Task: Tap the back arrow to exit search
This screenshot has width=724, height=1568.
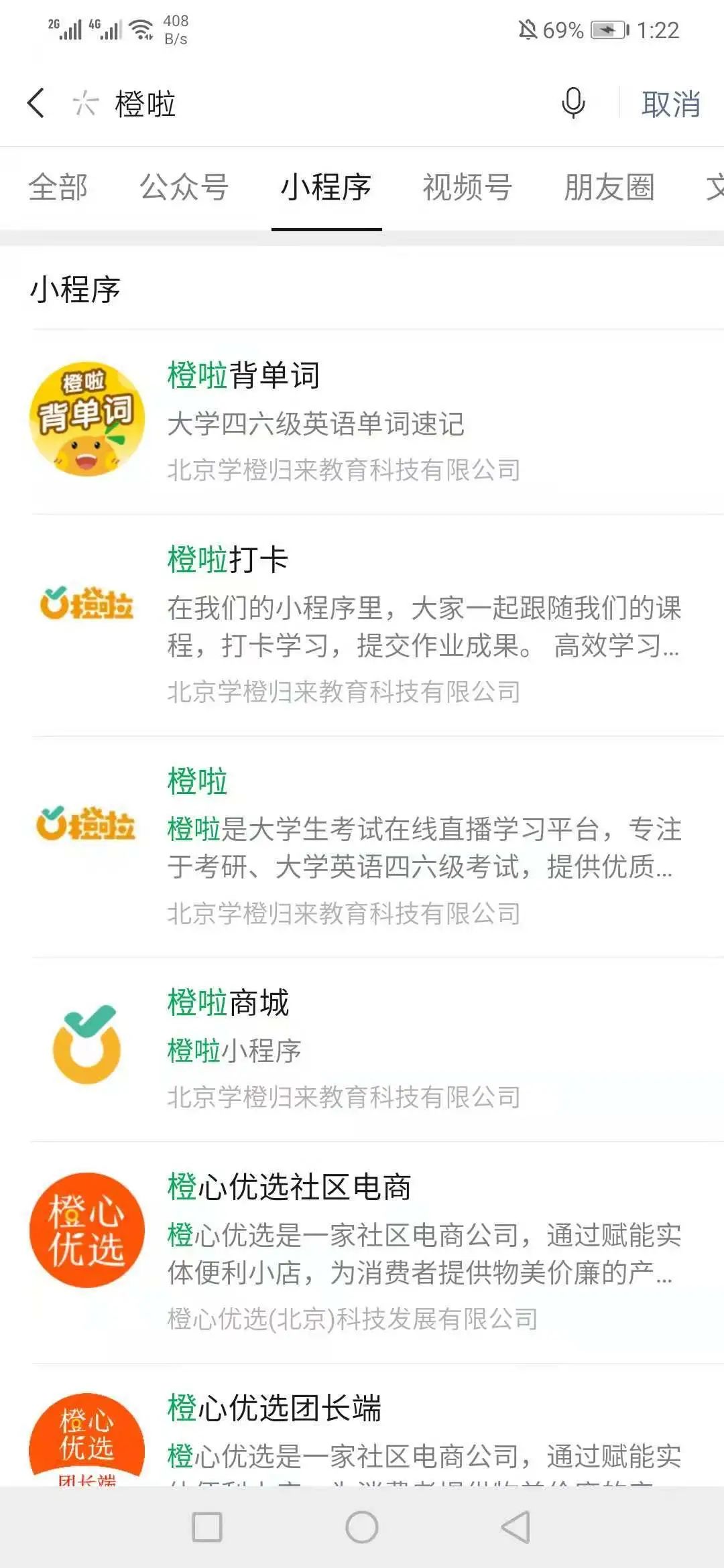Action: tap(37, 105)
